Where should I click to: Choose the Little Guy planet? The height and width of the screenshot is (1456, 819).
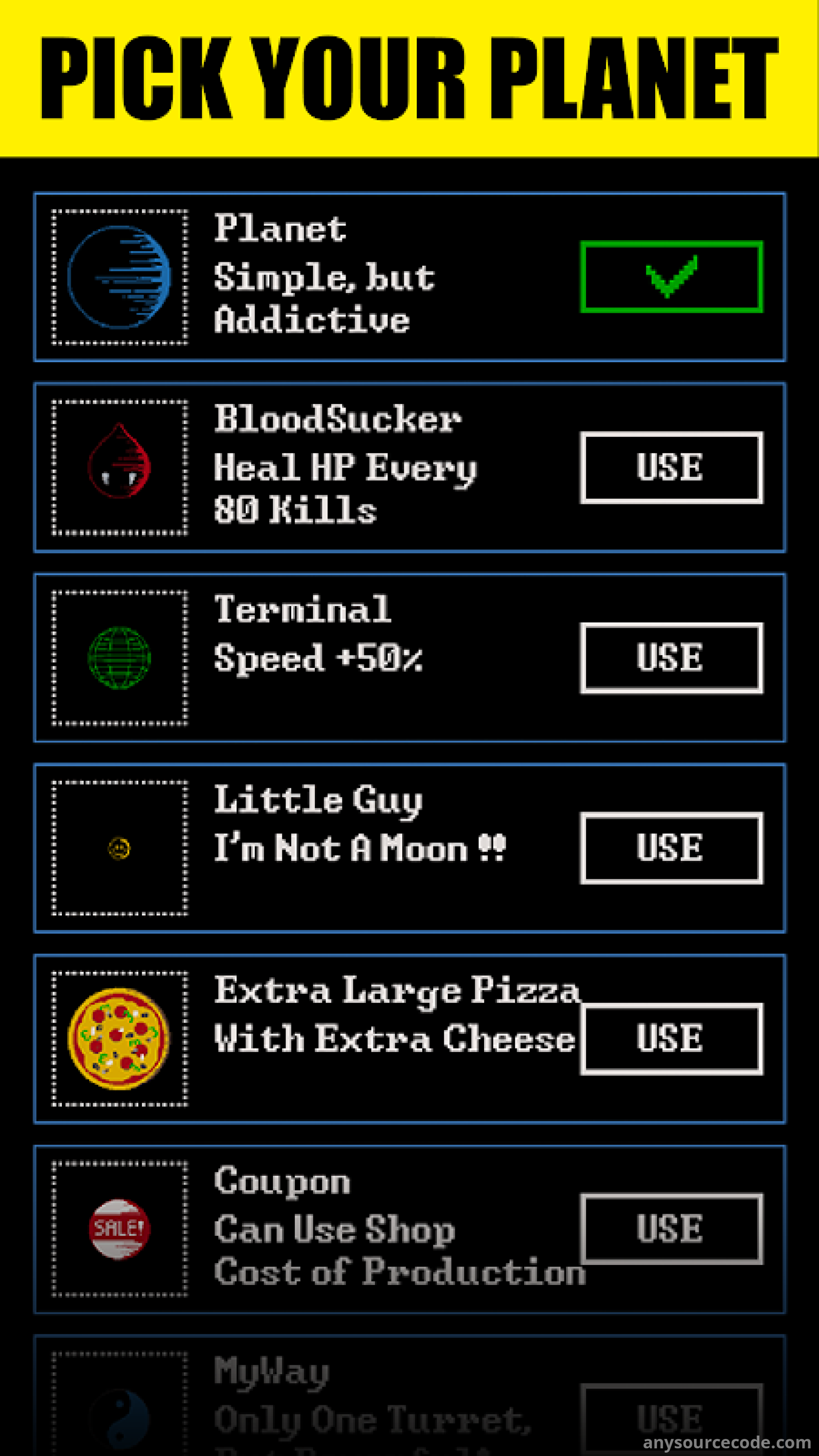672,848
